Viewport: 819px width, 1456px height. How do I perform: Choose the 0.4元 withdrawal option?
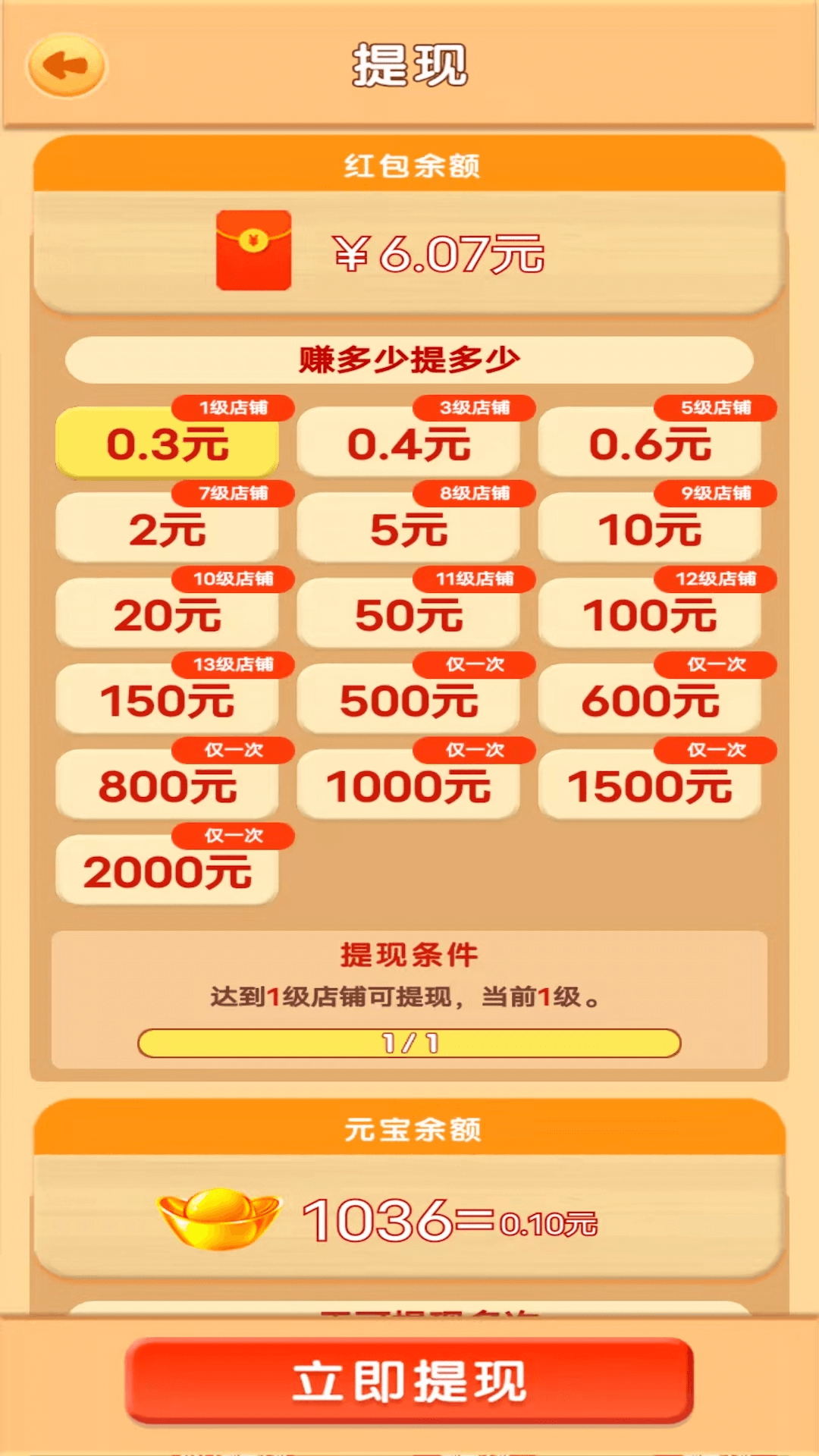pyautogui.click(x=409, y=444)
